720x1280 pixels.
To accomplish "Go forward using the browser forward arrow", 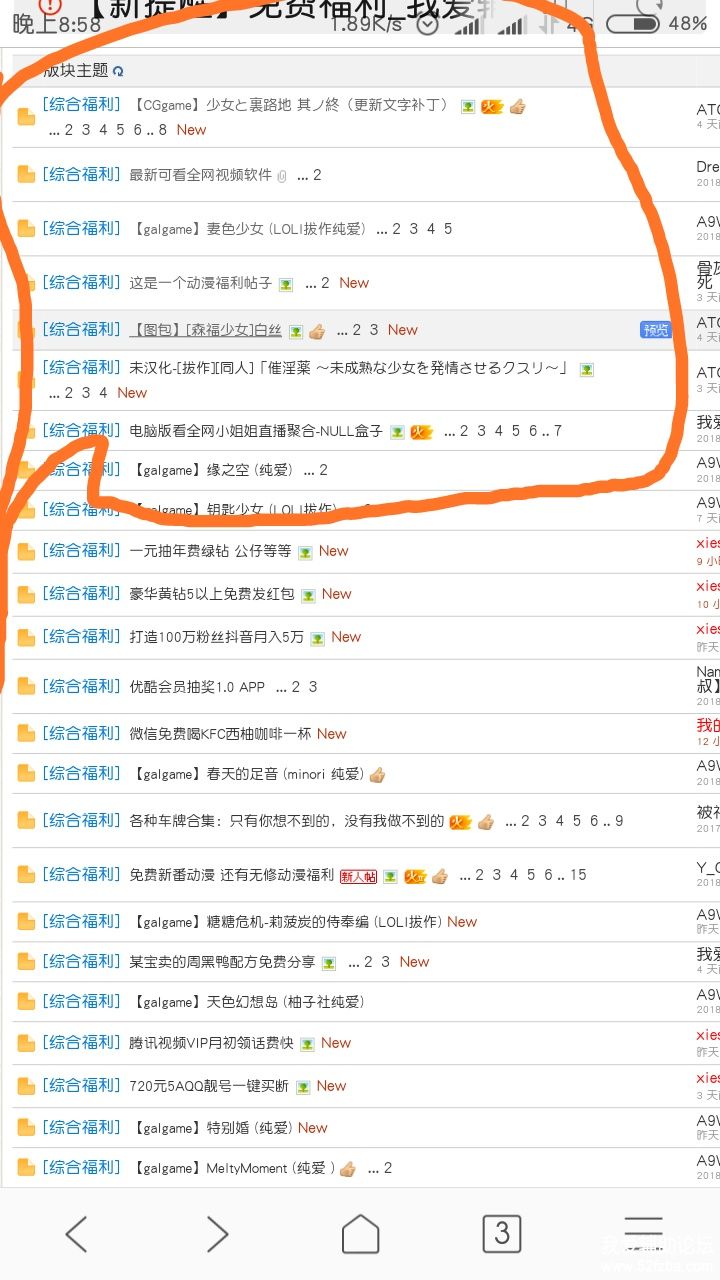I will tap(217, 1234).
